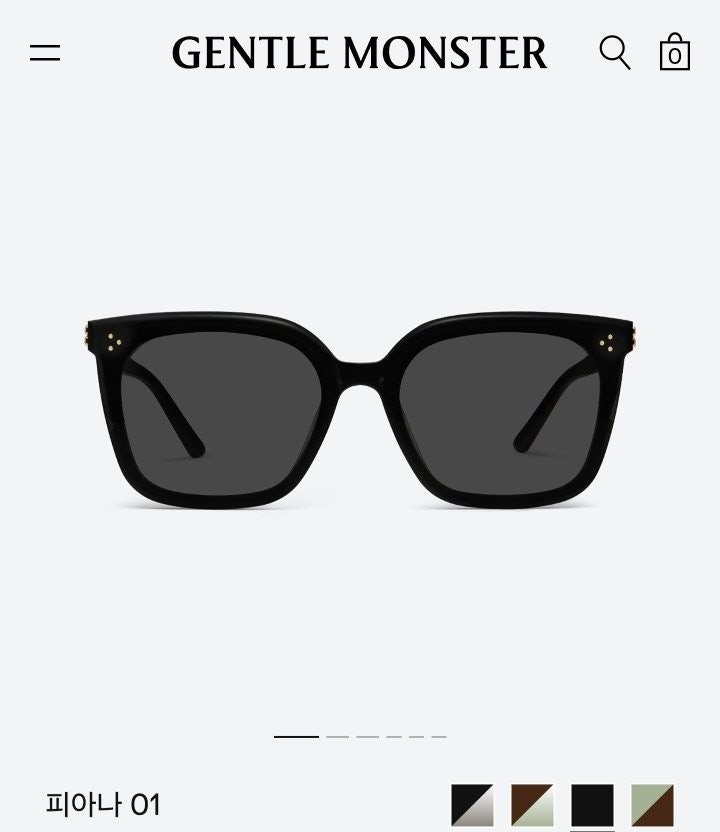Viewport: 720px width, 832px height.
Task: Open the sunglasses product image
Action: point(360,410)
